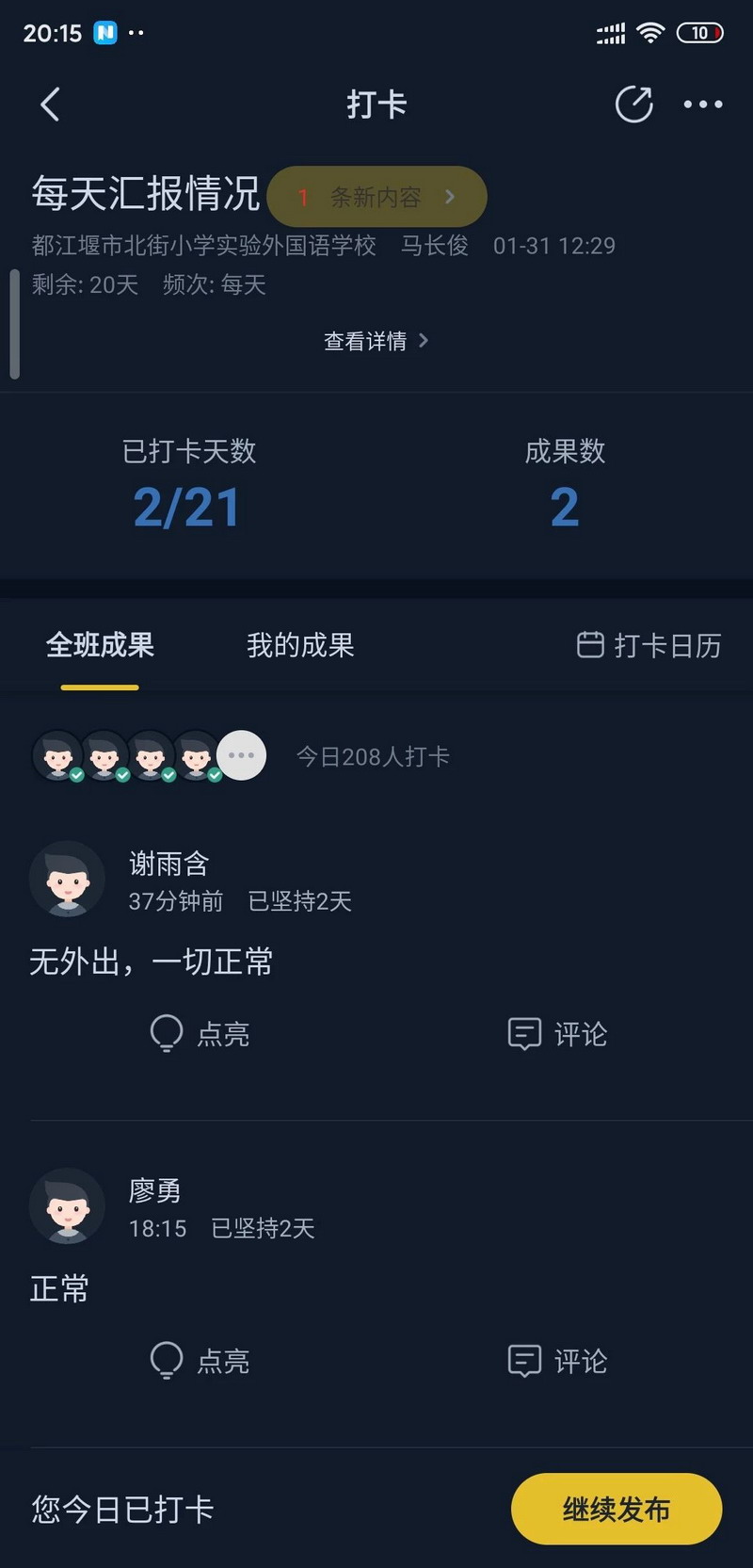Open the three-dot overflow menu
Screen dimensions: 753x1568
point(702,105)
